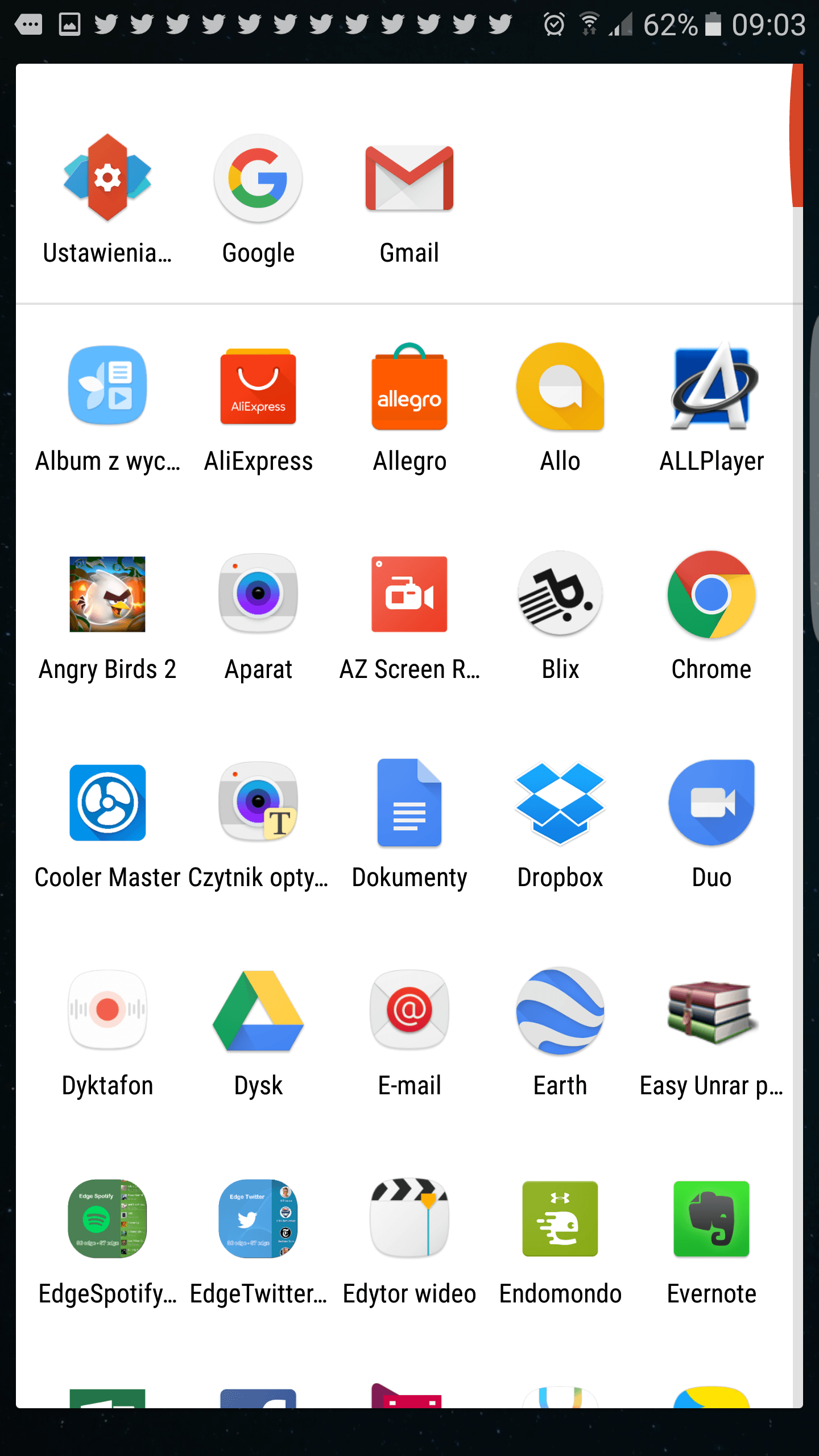Screen dimensions: 819x1456
Task: Launch Angry Birds 2
Action: click(x=107, y=594)
